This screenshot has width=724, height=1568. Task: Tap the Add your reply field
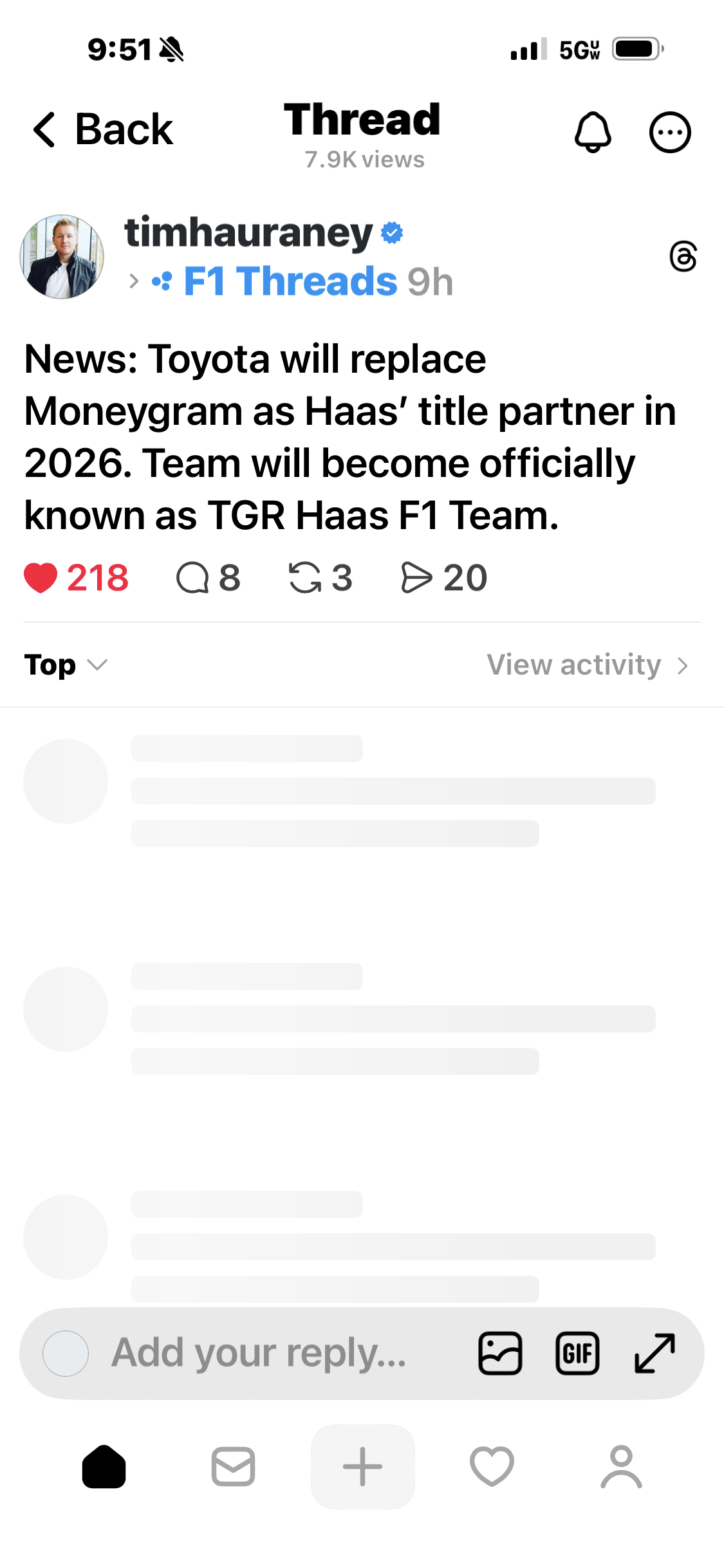tap(259, 1353)
